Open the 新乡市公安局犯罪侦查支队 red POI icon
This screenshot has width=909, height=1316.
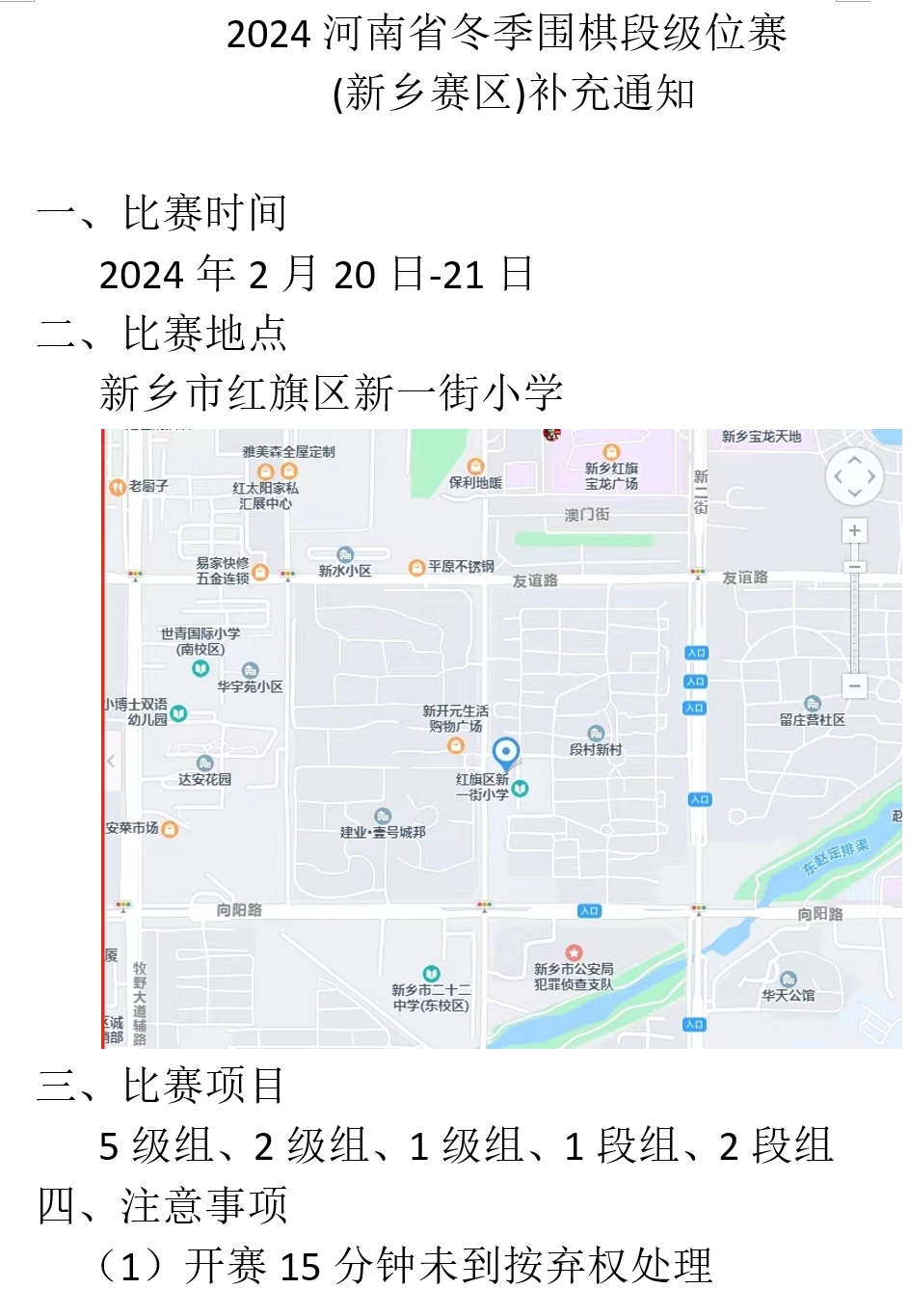coord(574,951)
